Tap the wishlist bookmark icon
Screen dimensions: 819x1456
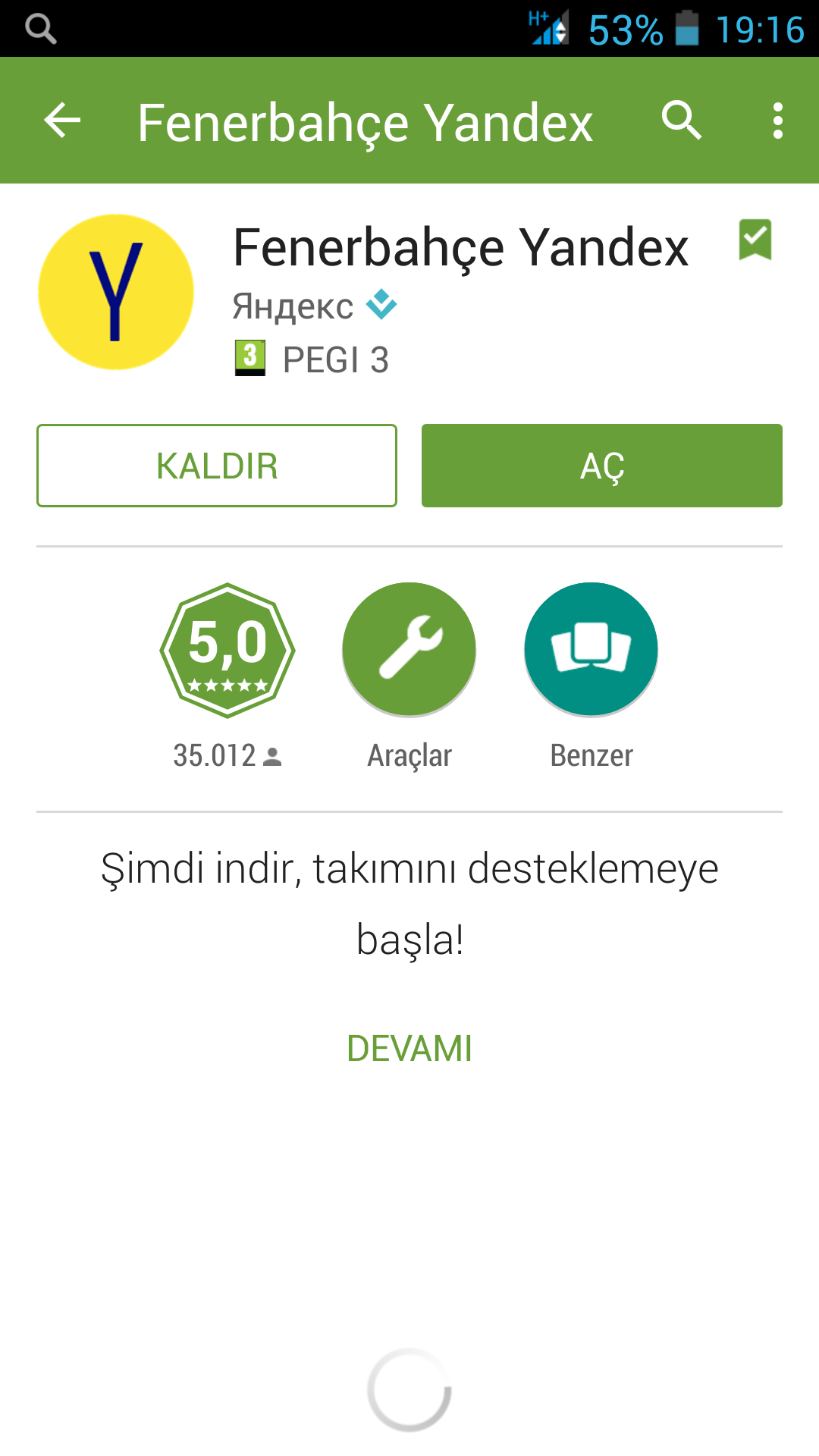coord(755,240)
